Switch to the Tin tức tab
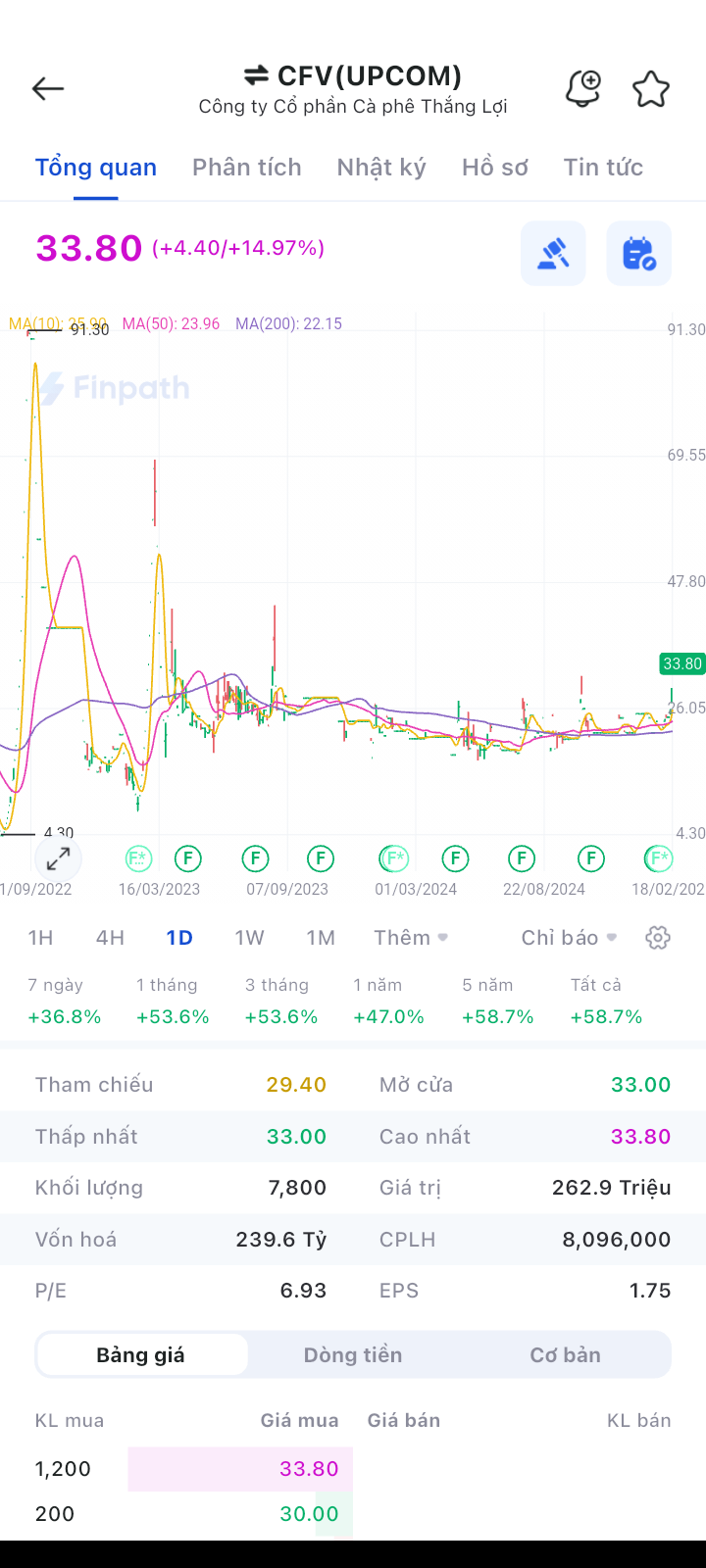 (x=603, y=168)
